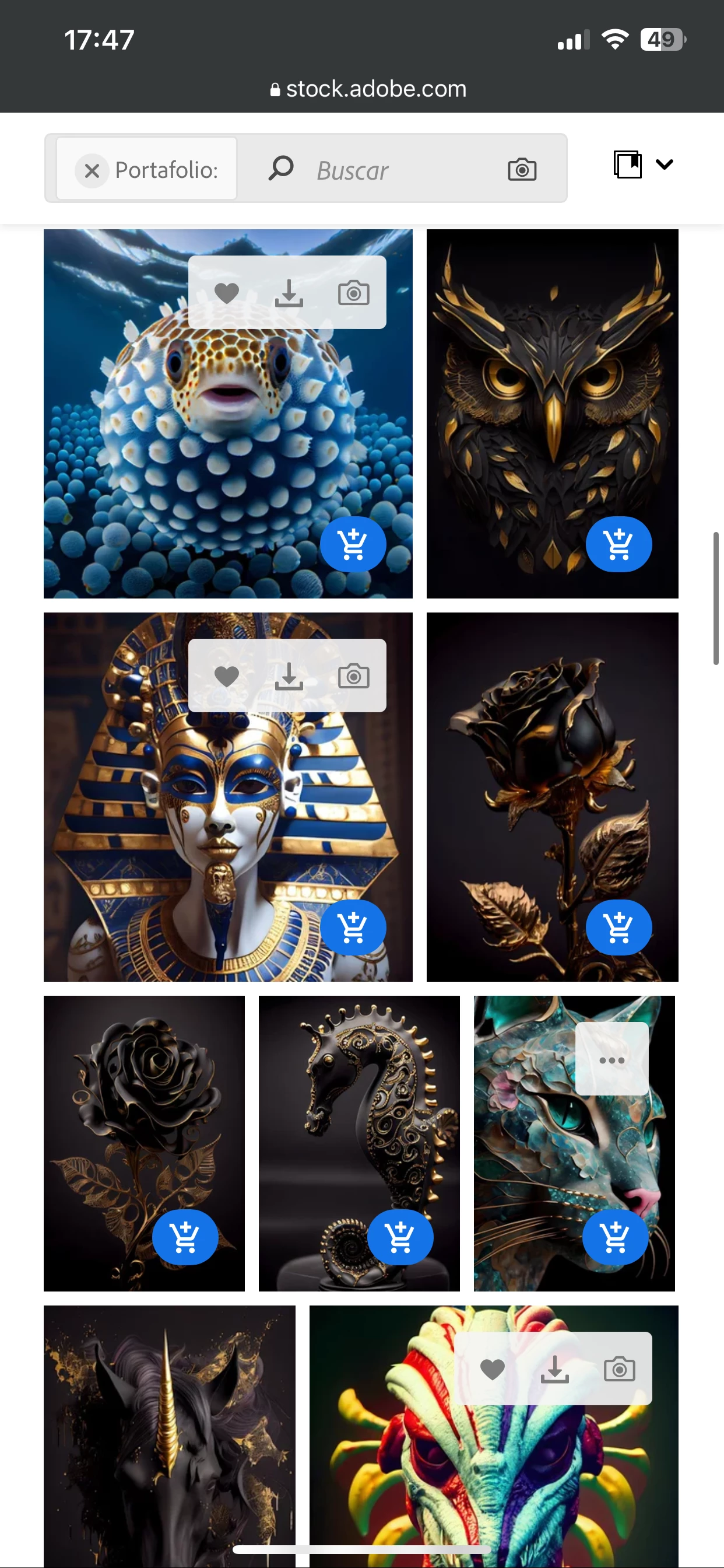Find images similar to the colorful dragon
724x1568 pixels.
click(x=619, y=1370)
